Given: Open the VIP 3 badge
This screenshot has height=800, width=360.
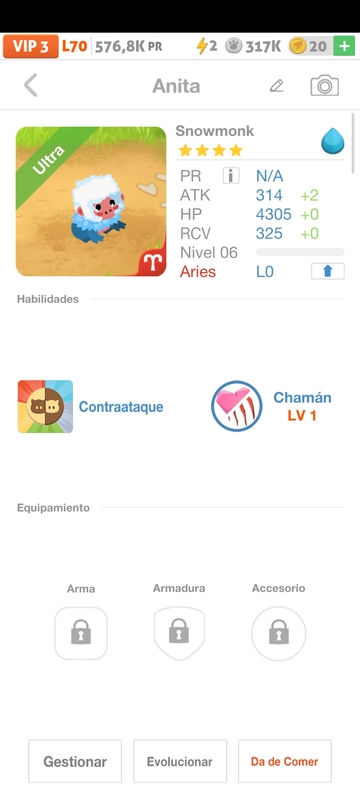Looking at the screenshot, I should (x=31, y=46).
